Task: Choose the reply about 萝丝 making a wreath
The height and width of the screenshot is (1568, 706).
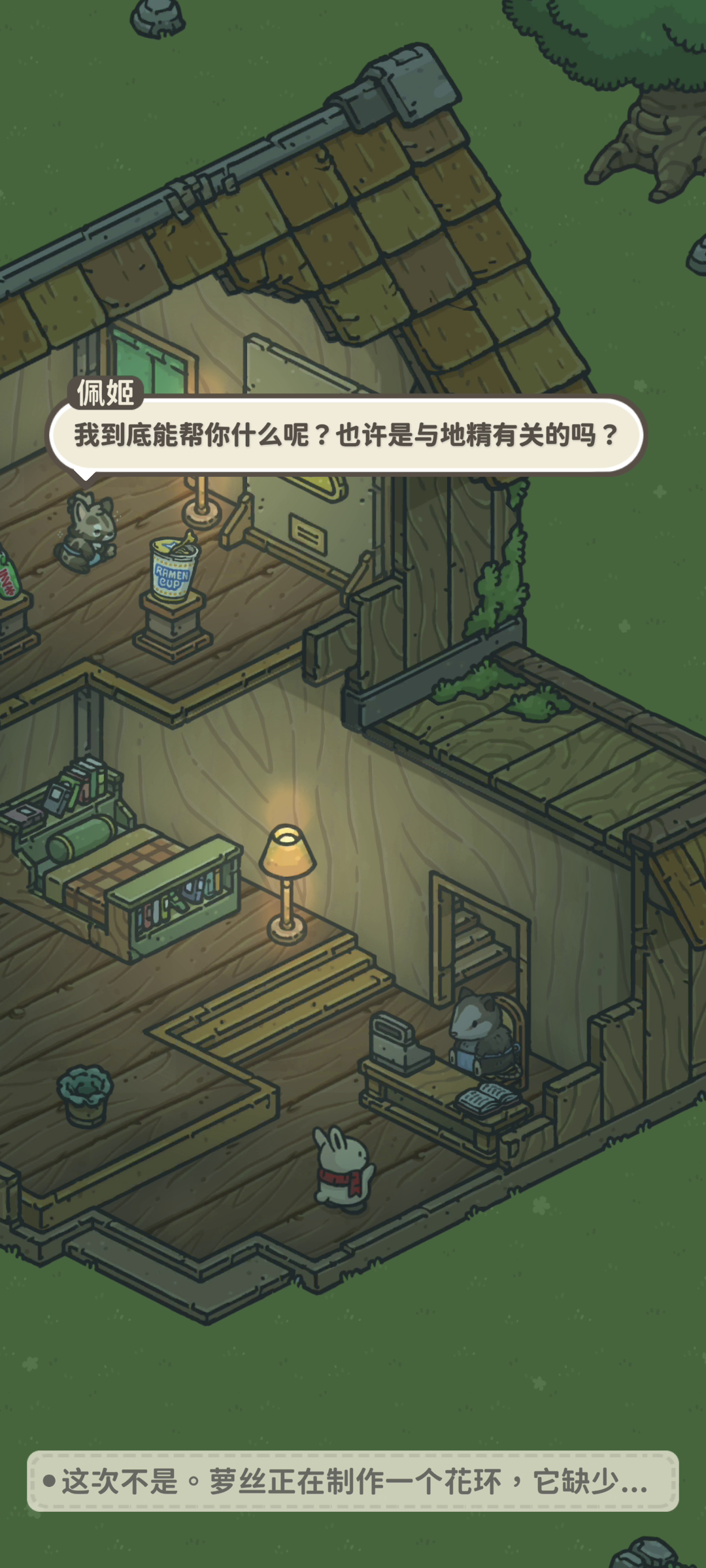Action: click(353, 1481)
